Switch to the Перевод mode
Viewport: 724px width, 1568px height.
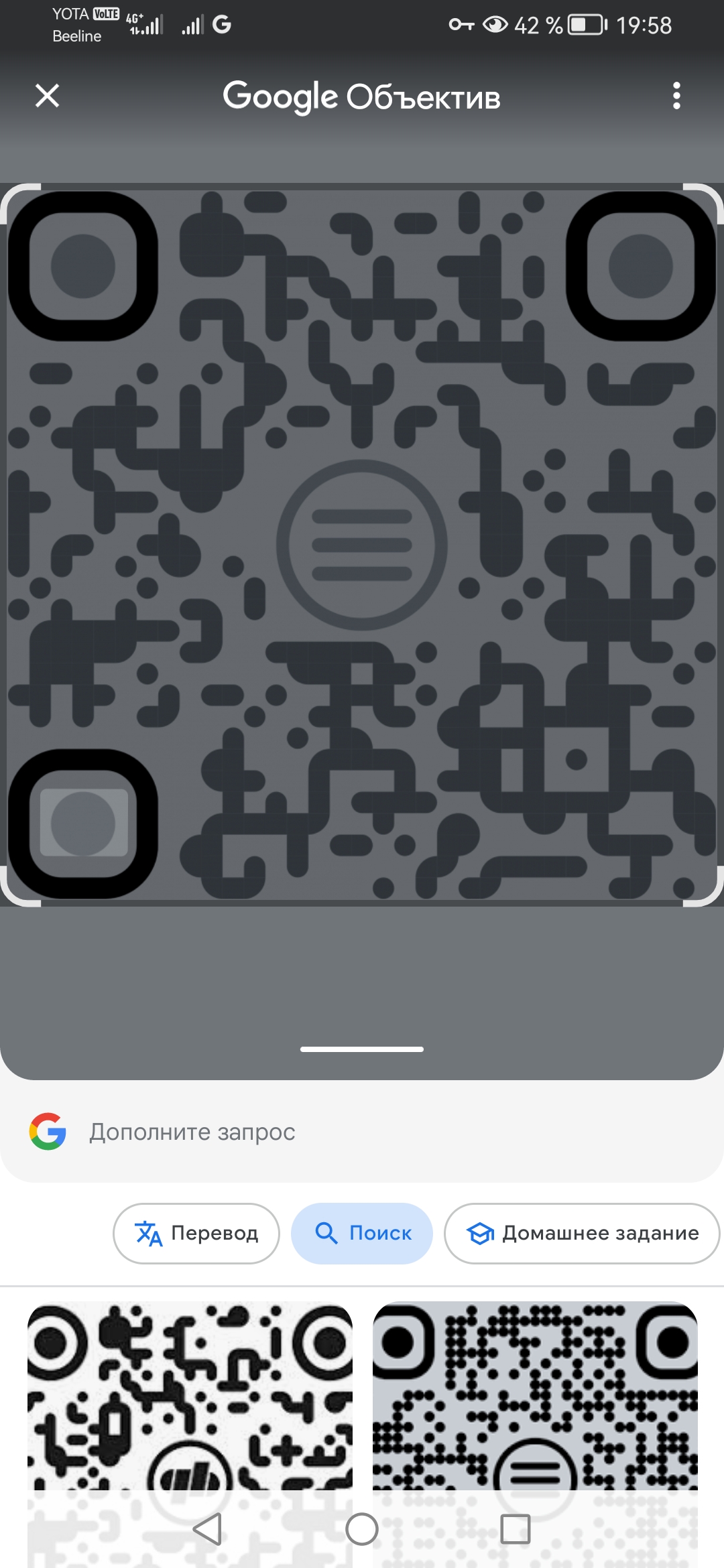pyautogui.click(x=196, y=1234)
